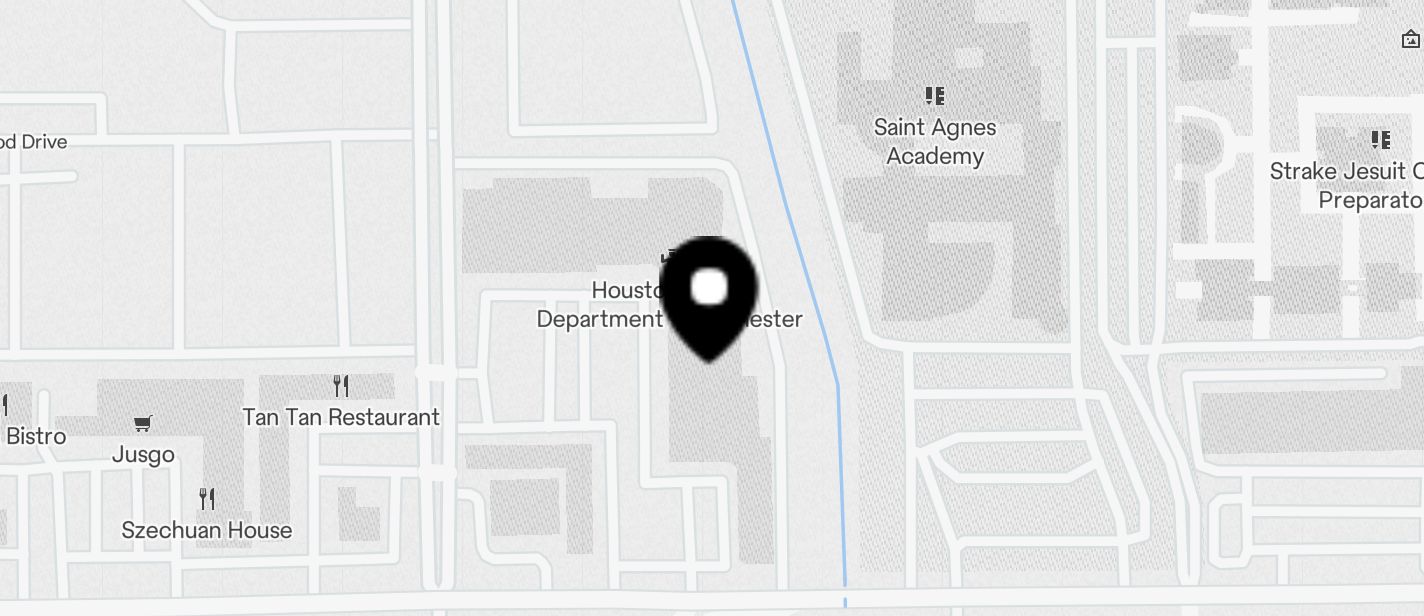Open the Szechuan House restaurant marker
This screenshot has height=616, width=1424.
(207, 499)
